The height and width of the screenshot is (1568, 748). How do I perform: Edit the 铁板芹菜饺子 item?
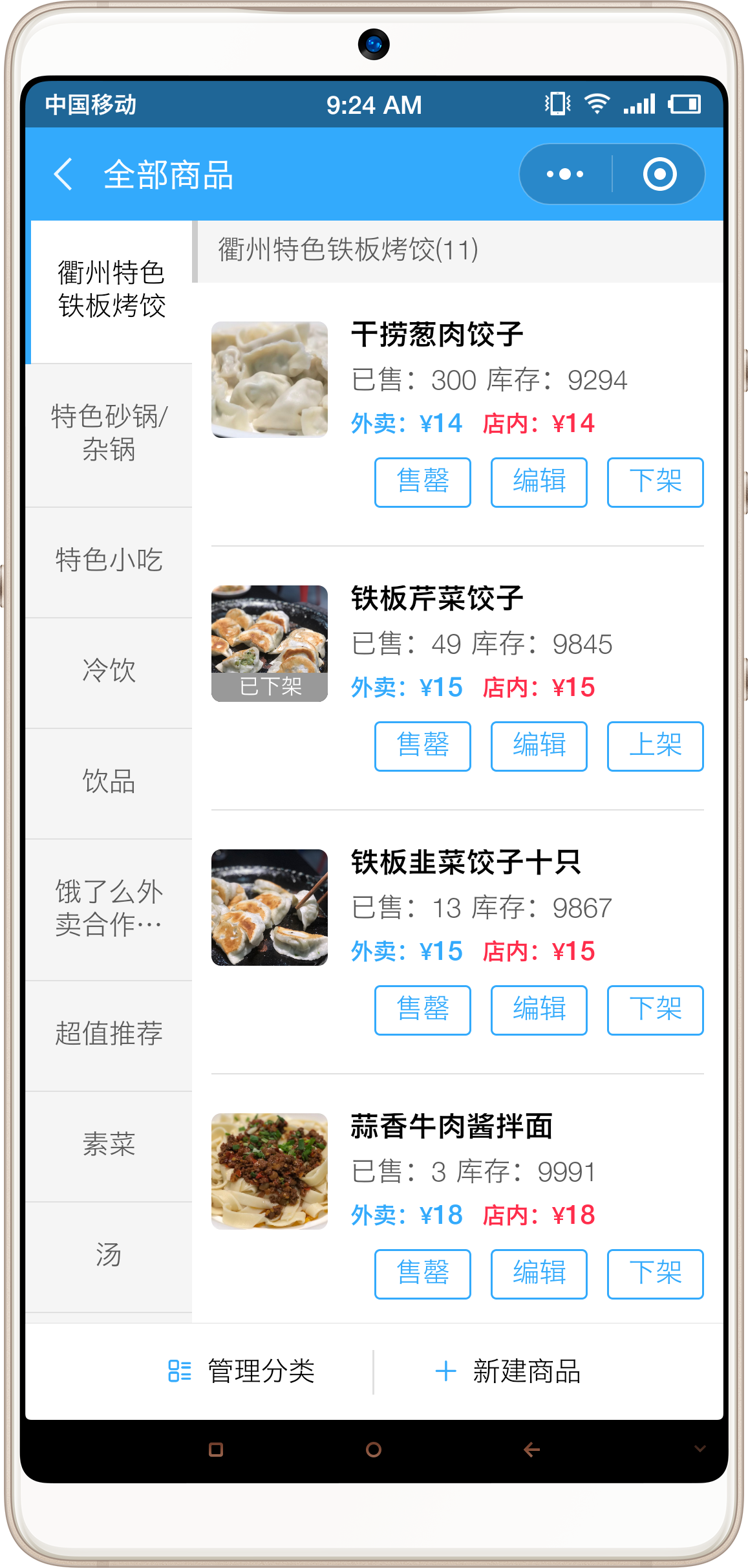(x=539, y=746)
